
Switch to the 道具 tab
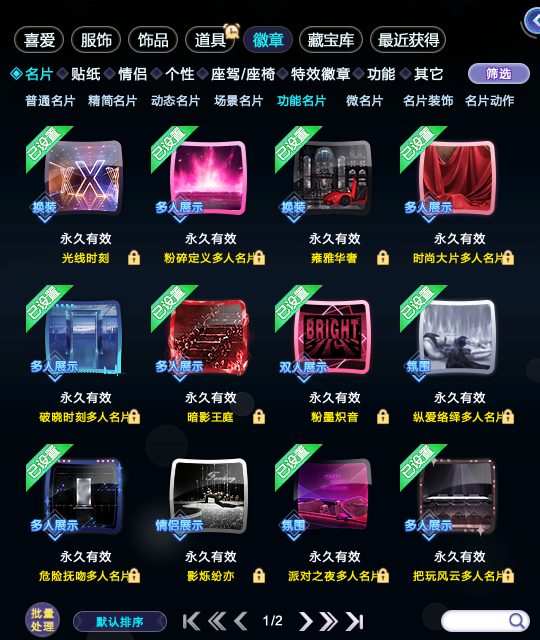pos(210,40)
